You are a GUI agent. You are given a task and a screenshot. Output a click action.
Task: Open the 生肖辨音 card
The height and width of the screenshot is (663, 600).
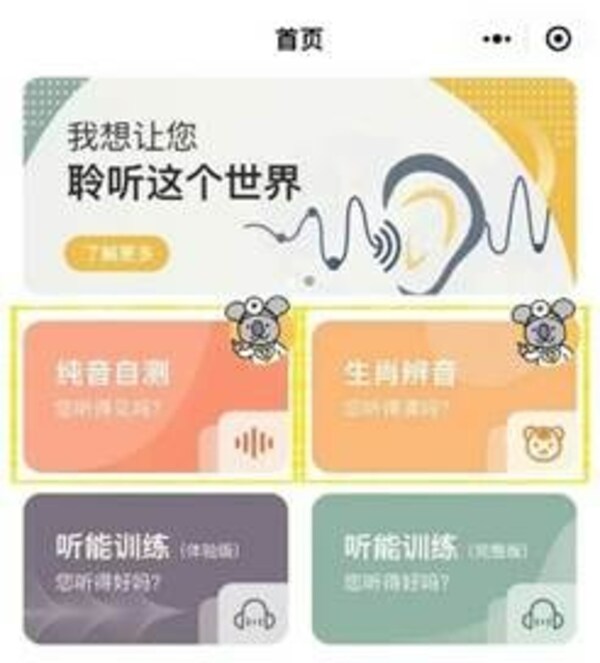(443, 397)
